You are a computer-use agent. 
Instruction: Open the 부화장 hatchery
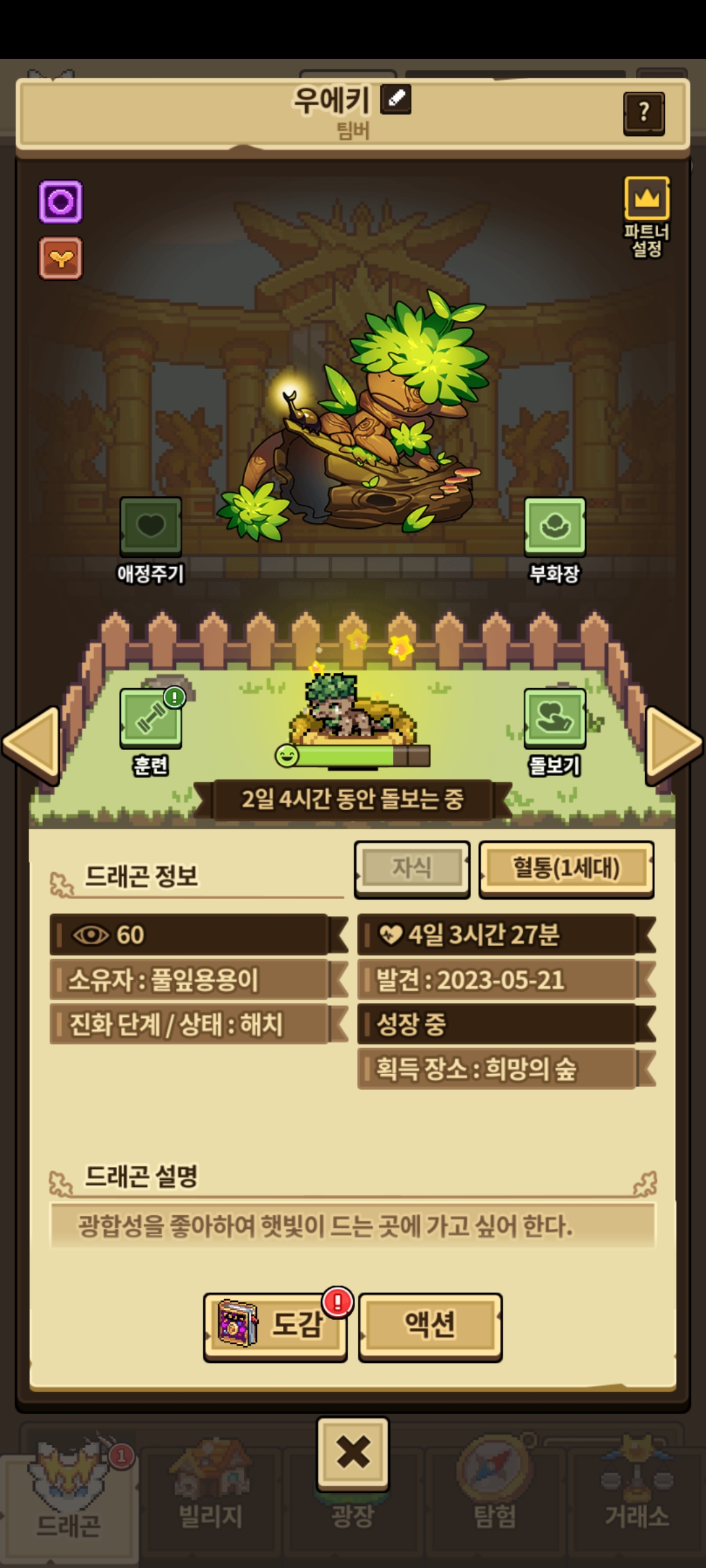pos(554,527)
